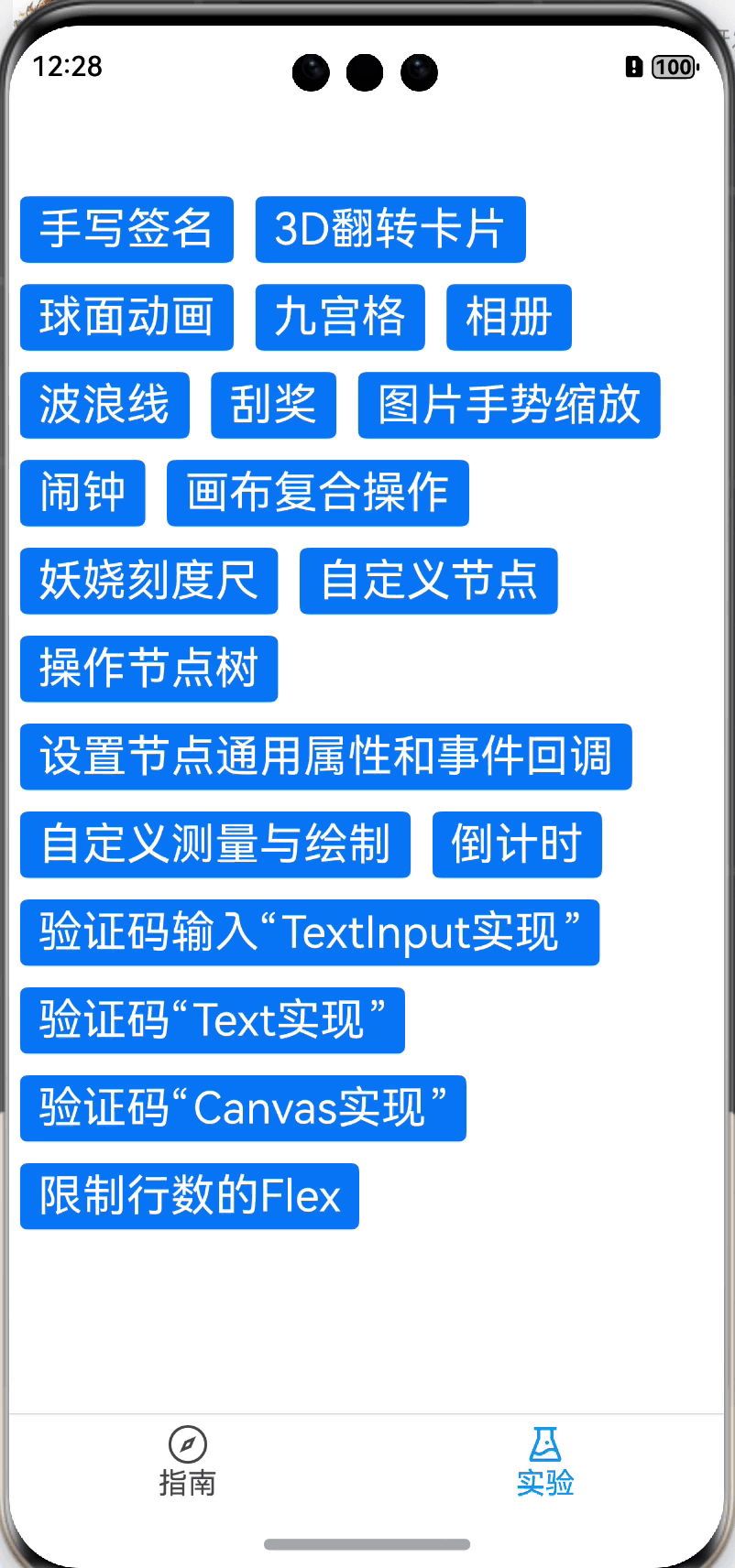Open 自定义节点
This screenshot has width=735, height=1568.
pos(428,581)
